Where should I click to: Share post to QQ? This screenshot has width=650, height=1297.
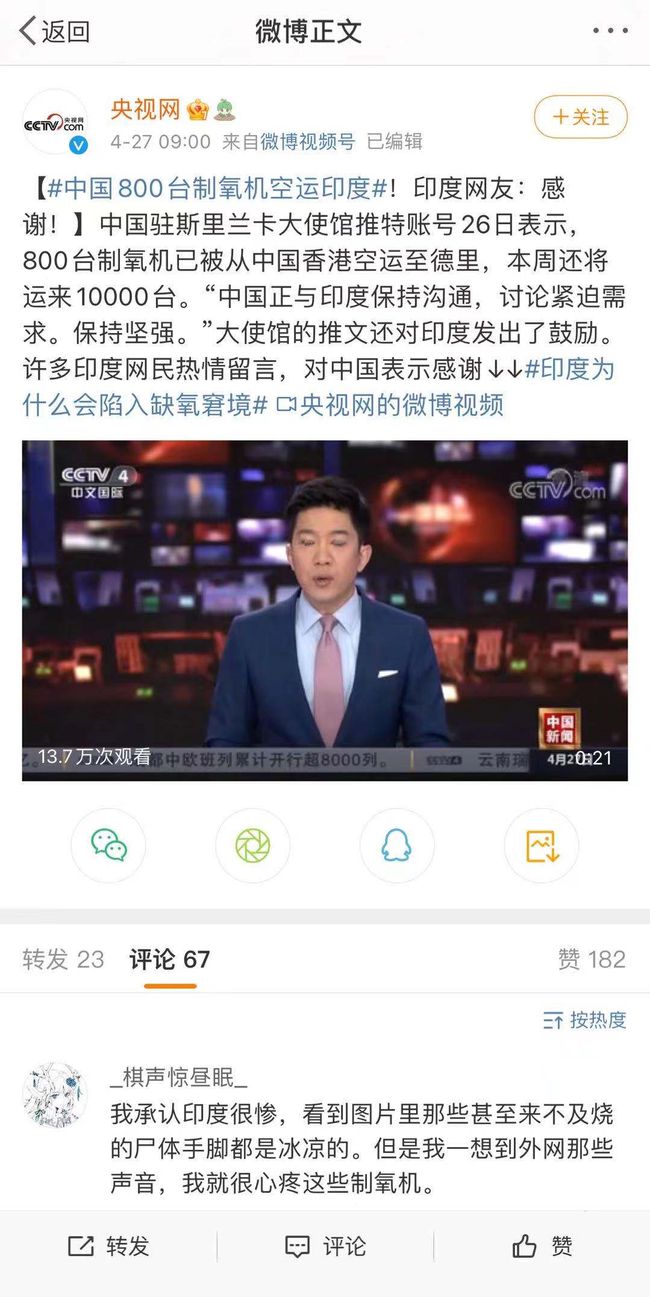tap(397, 846)
